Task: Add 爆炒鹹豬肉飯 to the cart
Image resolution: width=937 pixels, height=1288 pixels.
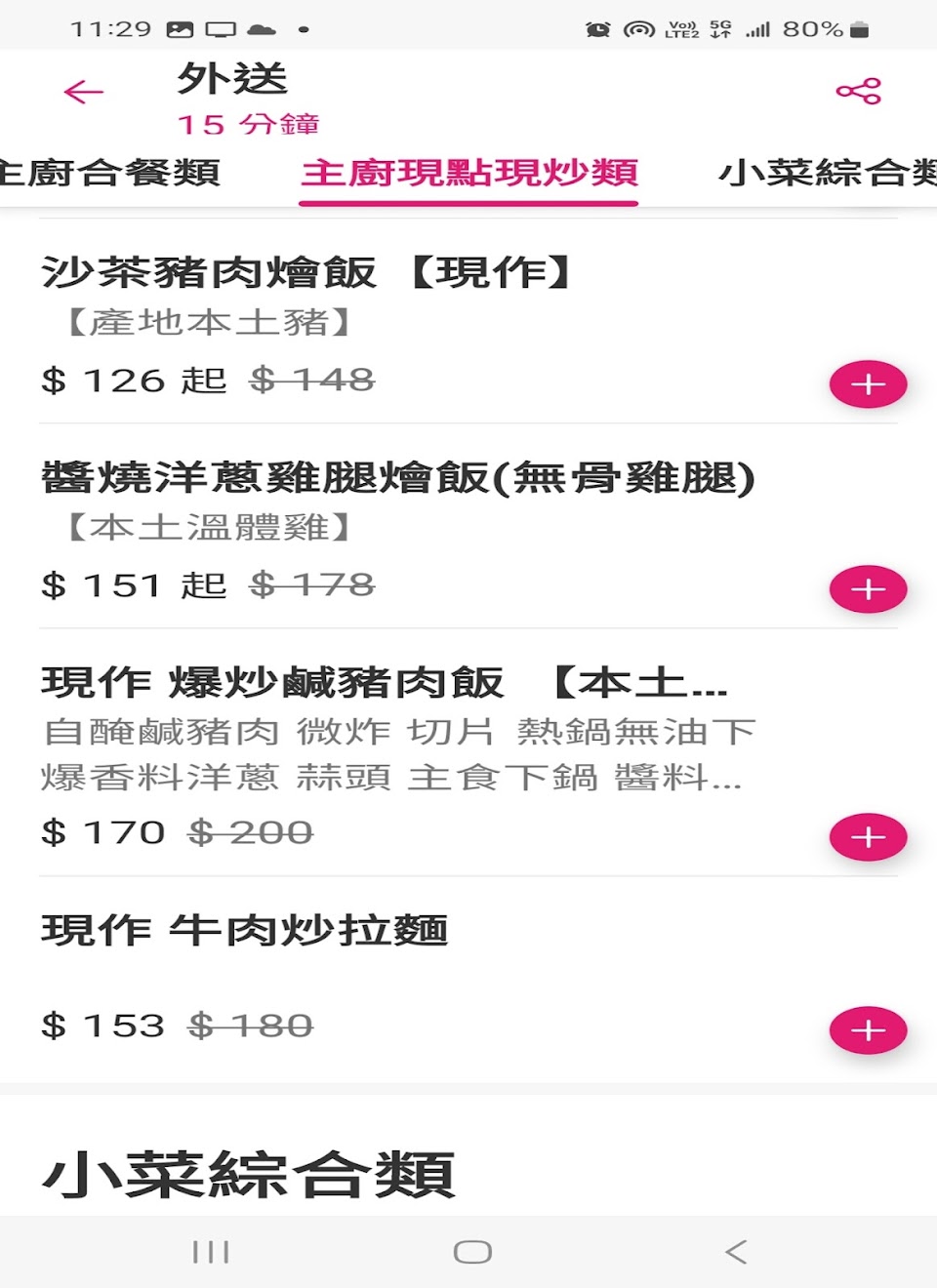Action: coord(868,837)
